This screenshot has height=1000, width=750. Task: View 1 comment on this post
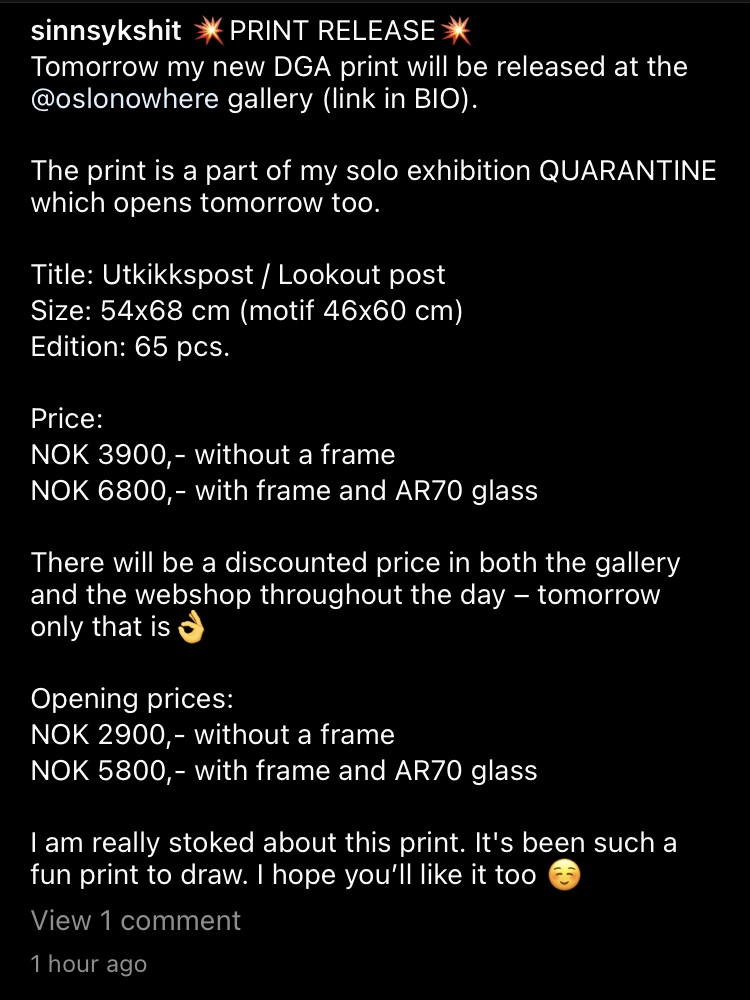click(136, 920)
